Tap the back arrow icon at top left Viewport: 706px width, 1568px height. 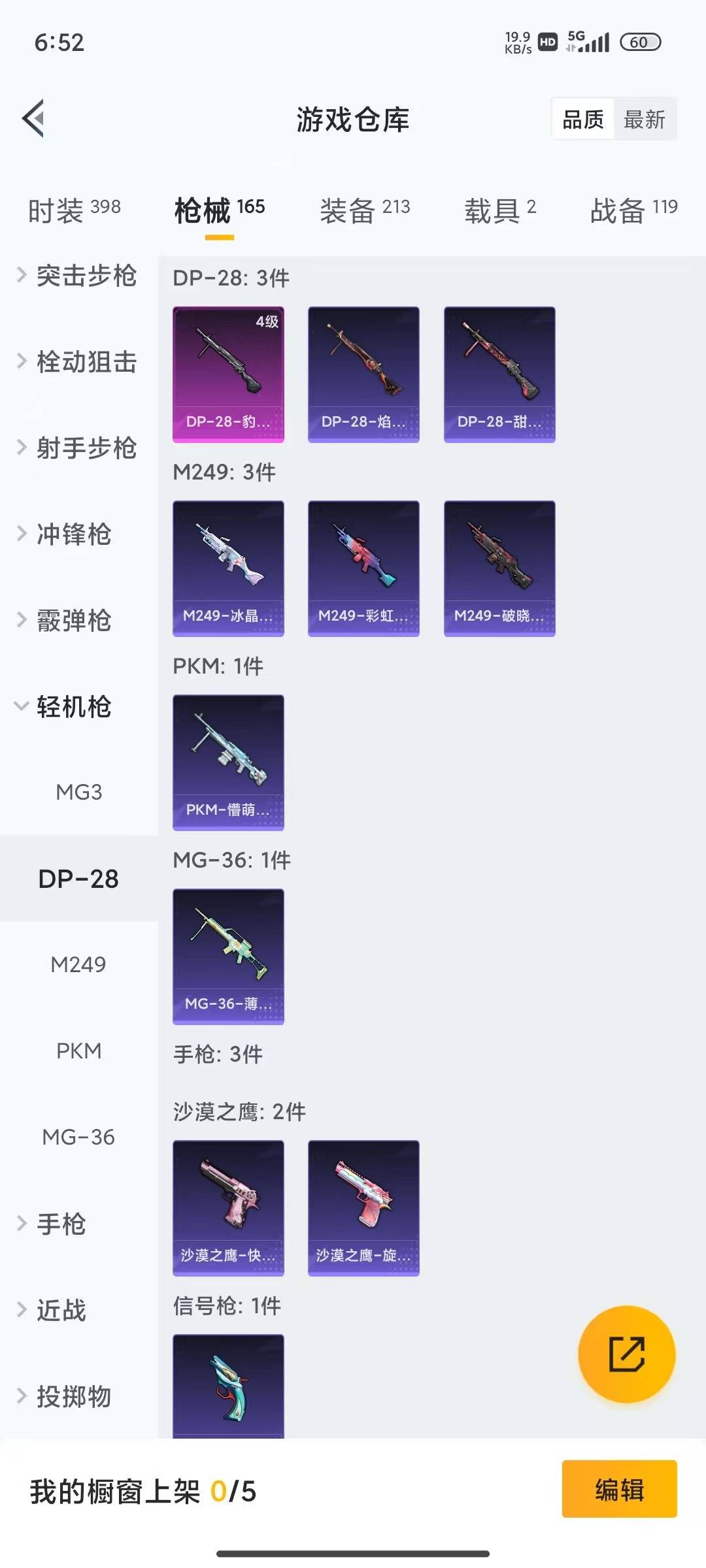pos(33,118)
